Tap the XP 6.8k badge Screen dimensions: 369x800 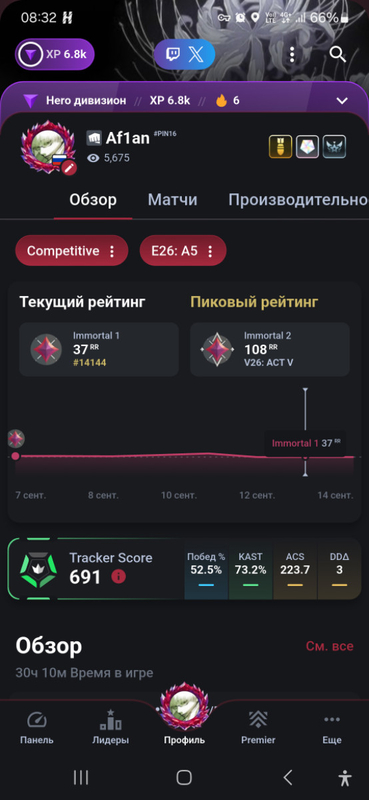point(55,54)
